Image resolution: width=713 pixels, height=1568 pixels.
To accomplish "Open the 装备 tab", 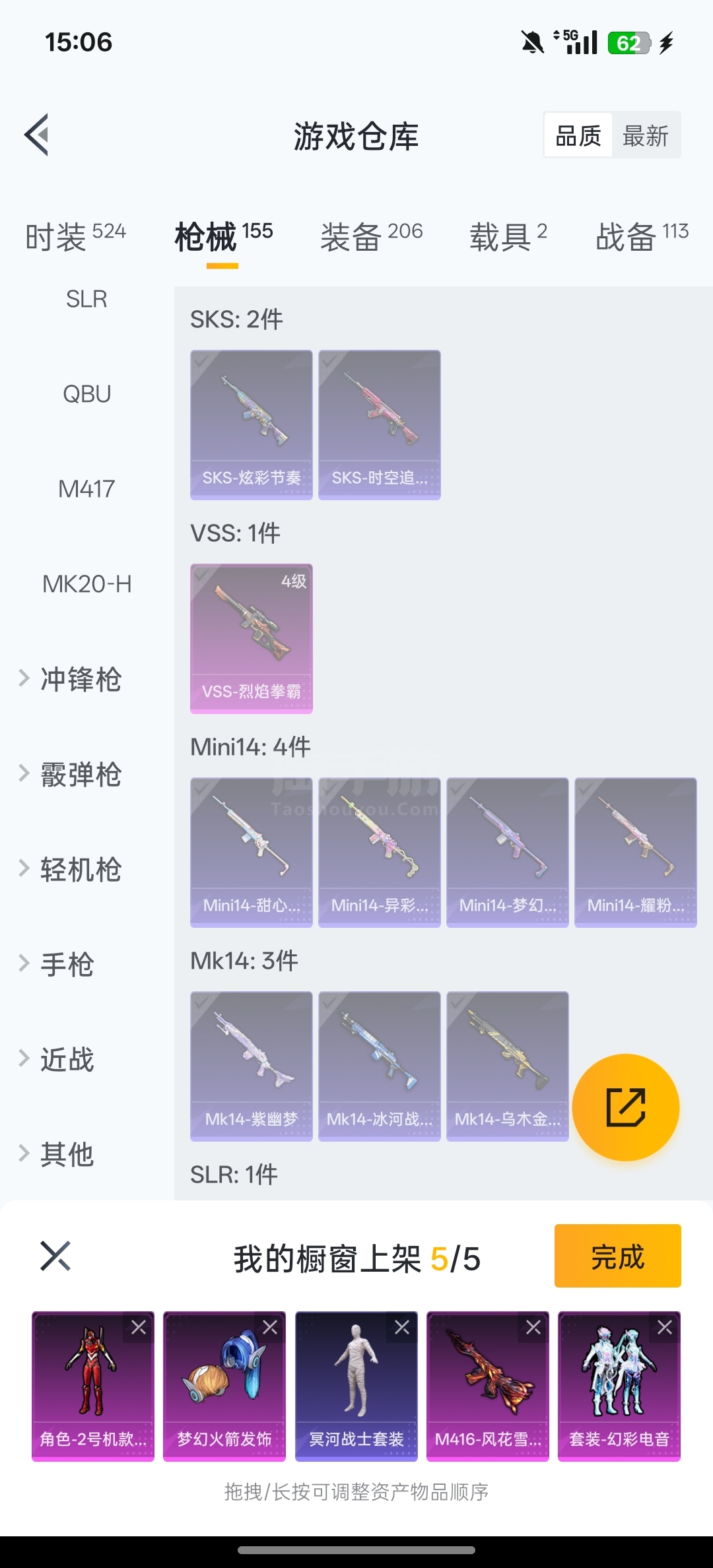I will (371, 236).
